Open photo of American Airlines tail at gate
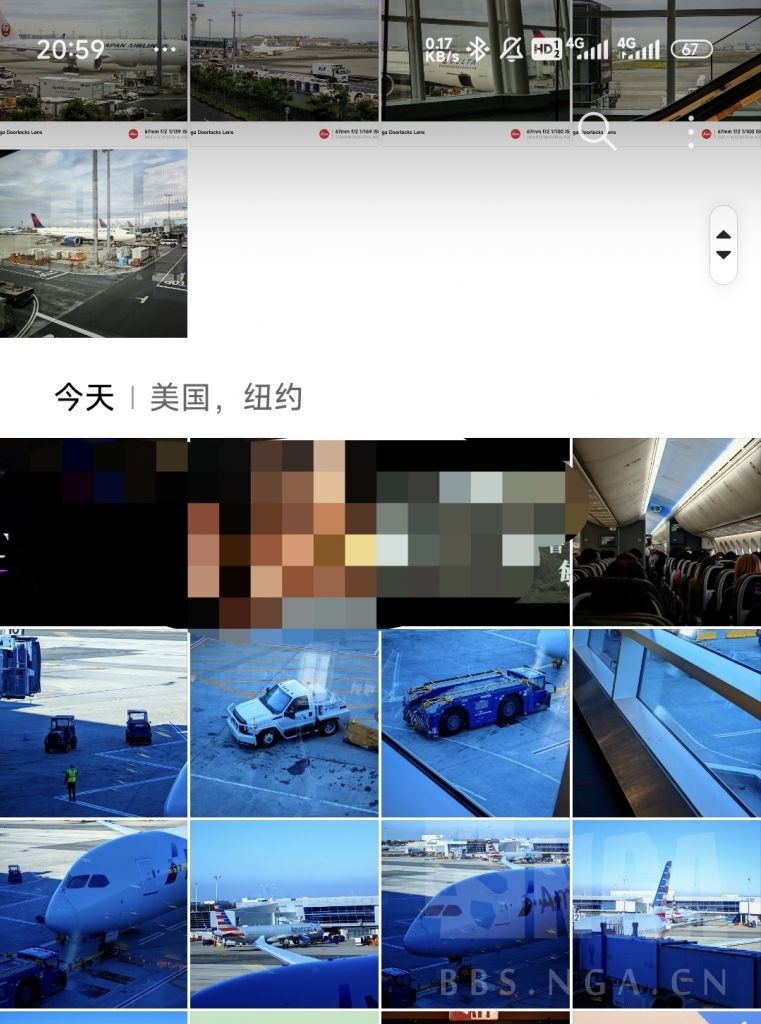The width and height of the screenshot is (761, 1024). pos(666,913)
